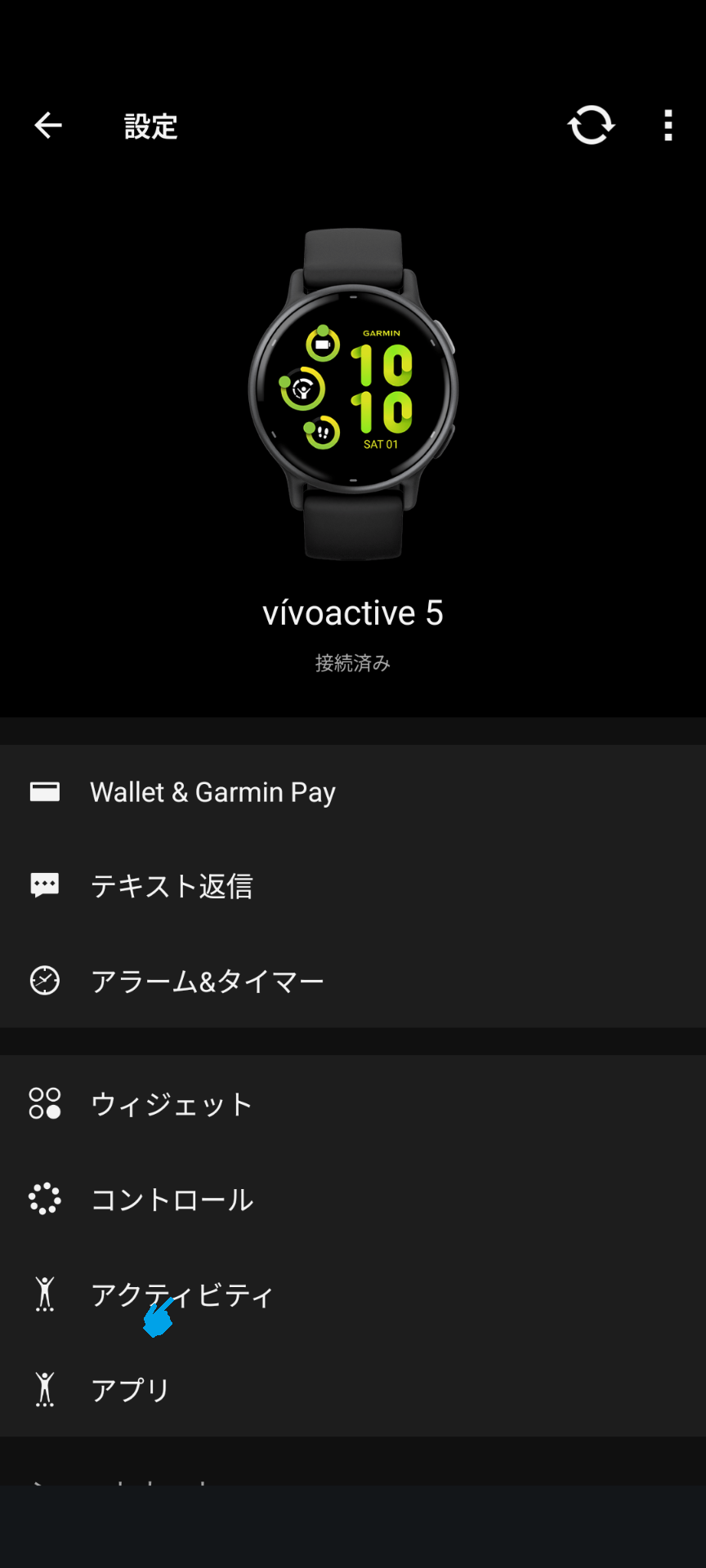
Task: Open the three-dot overflow menu
Action: pyautogui.click(x=668, y=126)
